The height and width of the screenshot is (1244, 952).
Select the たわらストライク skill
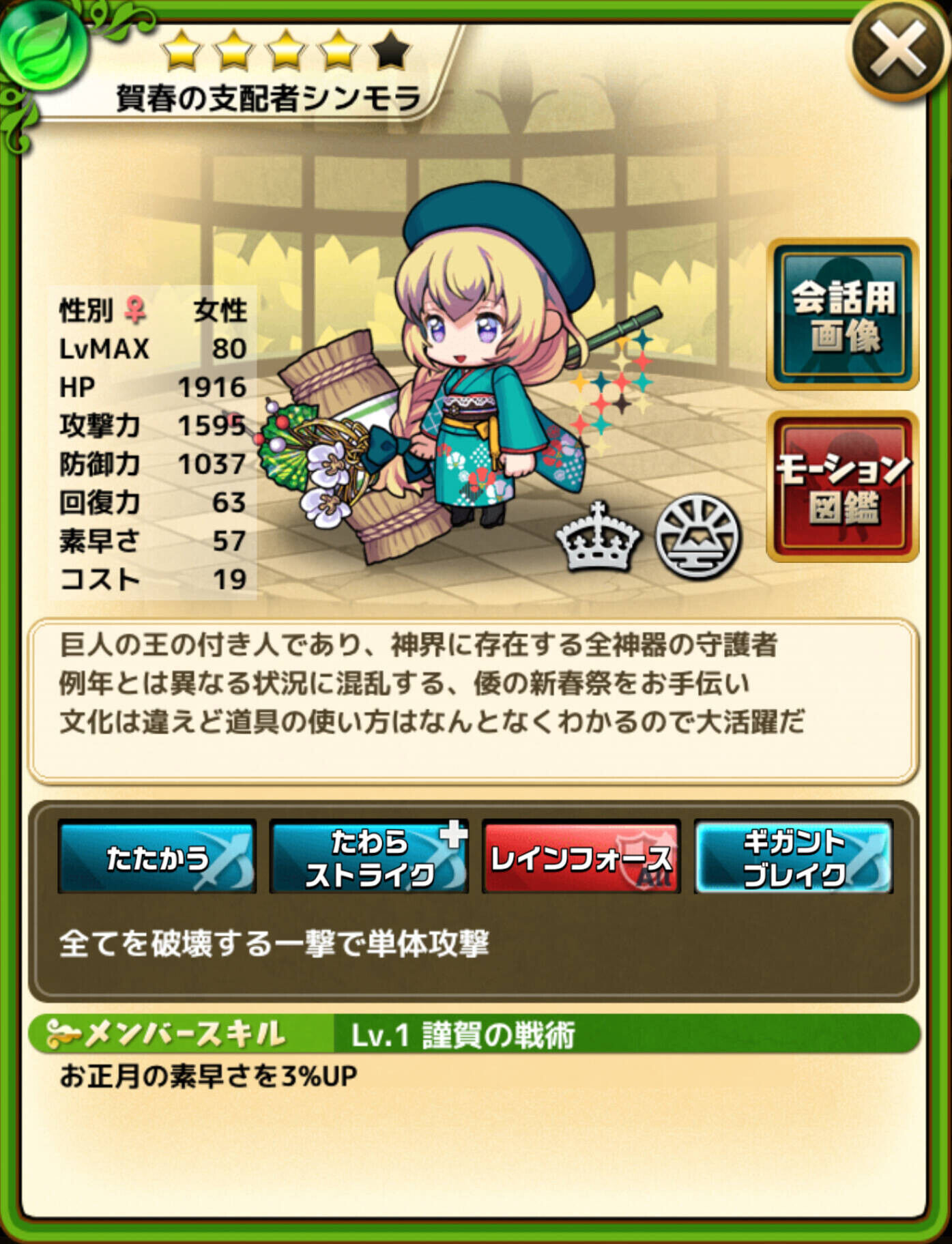pos(369,857)
